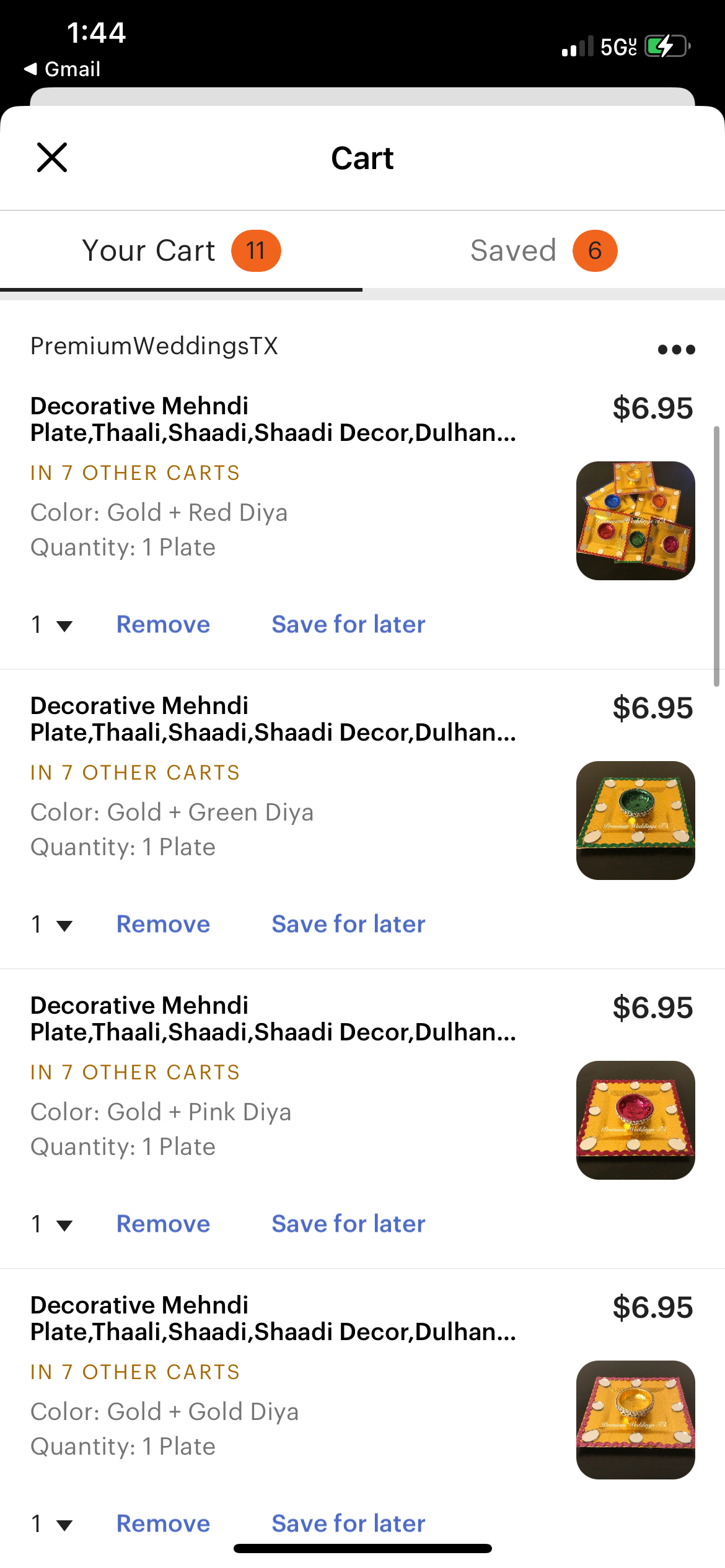Open the Gold + Green Diya plate image
The image size is (725, 1568).
635,821
